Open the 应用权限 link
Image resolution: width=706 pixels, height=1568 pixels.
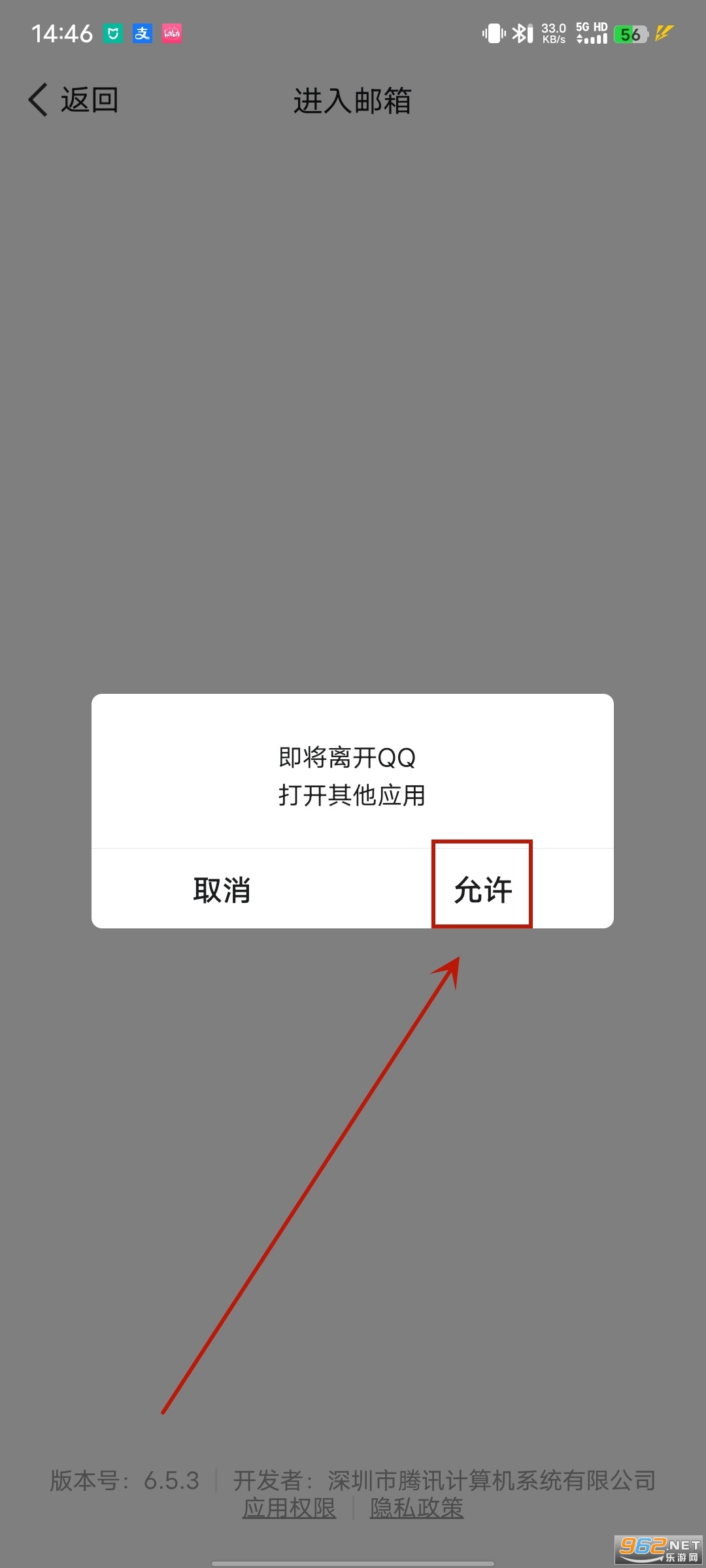click(289, 1508)
